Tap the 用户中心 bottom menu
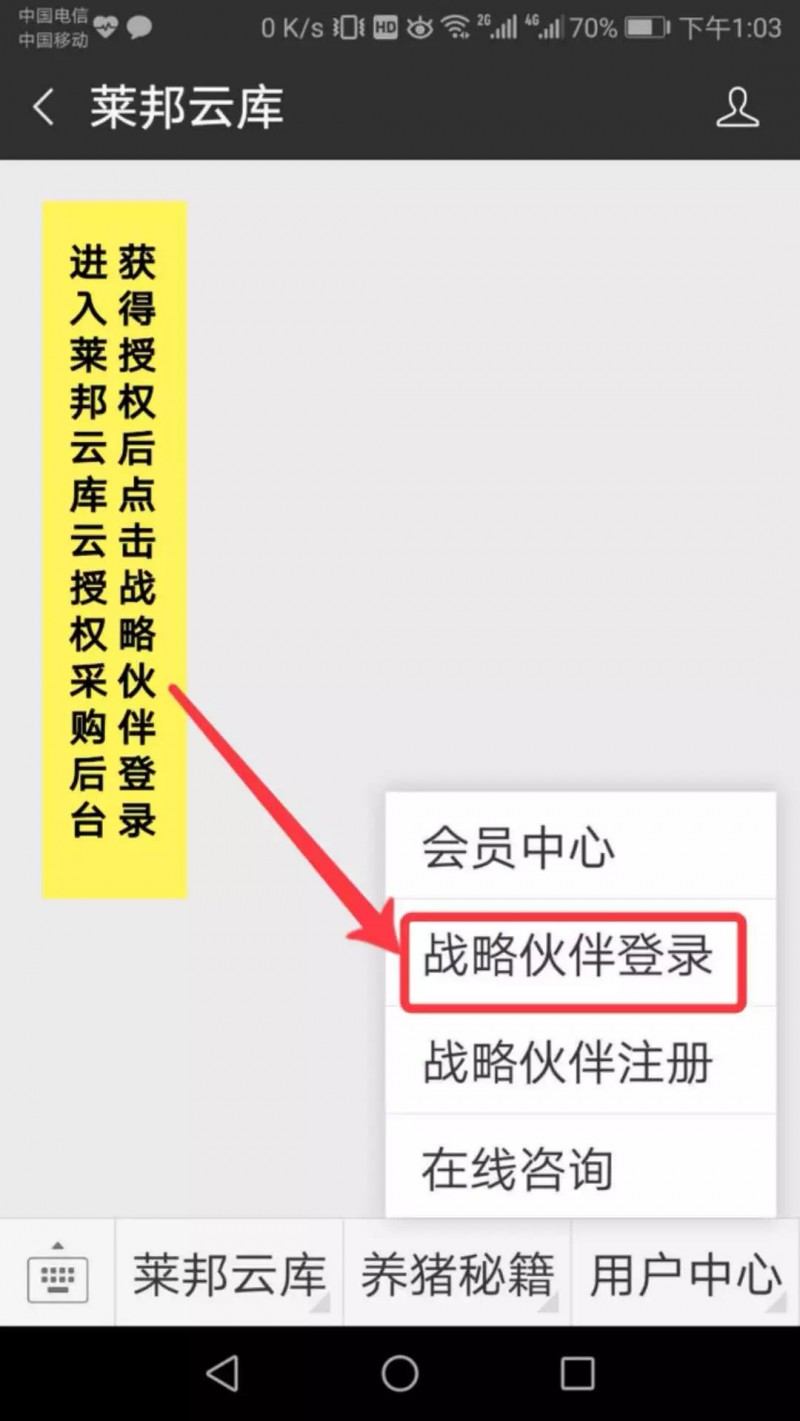The height and width of the screenshot is (1421, 800). click(x=685, y=1274)
